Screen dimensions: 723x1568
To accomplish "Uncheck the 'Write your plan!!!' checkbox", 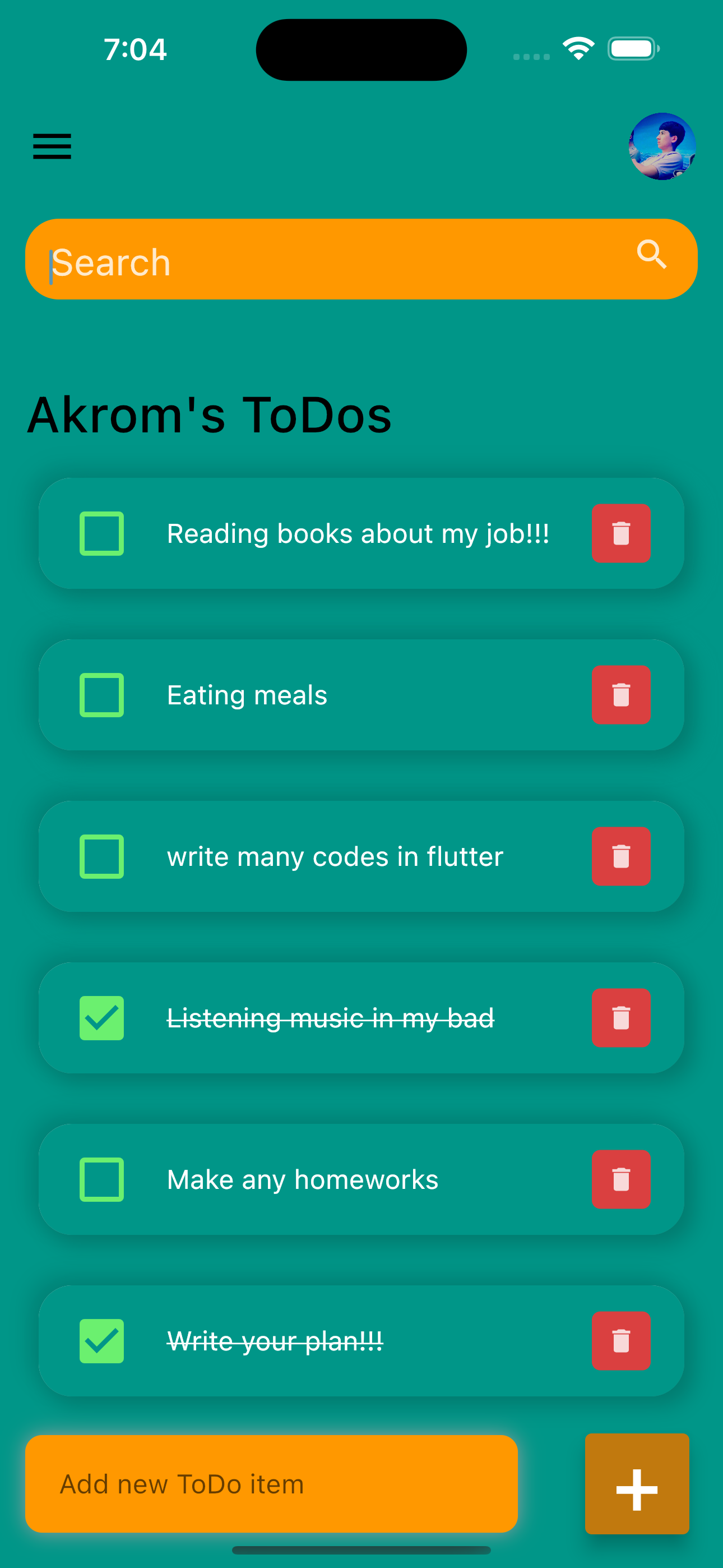I will [x=101, y=1341].
